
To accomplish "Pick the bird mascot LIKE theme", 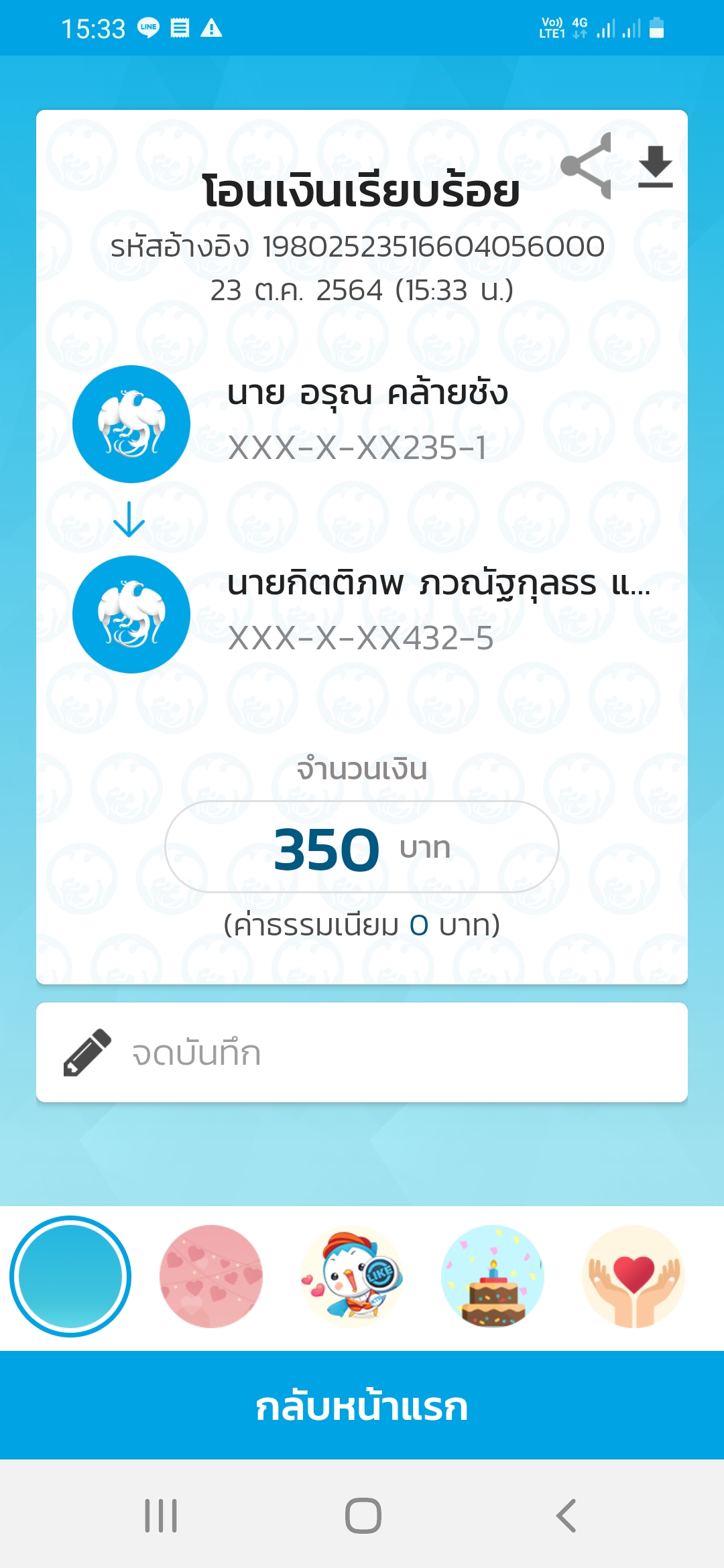I will point(352,1277).
